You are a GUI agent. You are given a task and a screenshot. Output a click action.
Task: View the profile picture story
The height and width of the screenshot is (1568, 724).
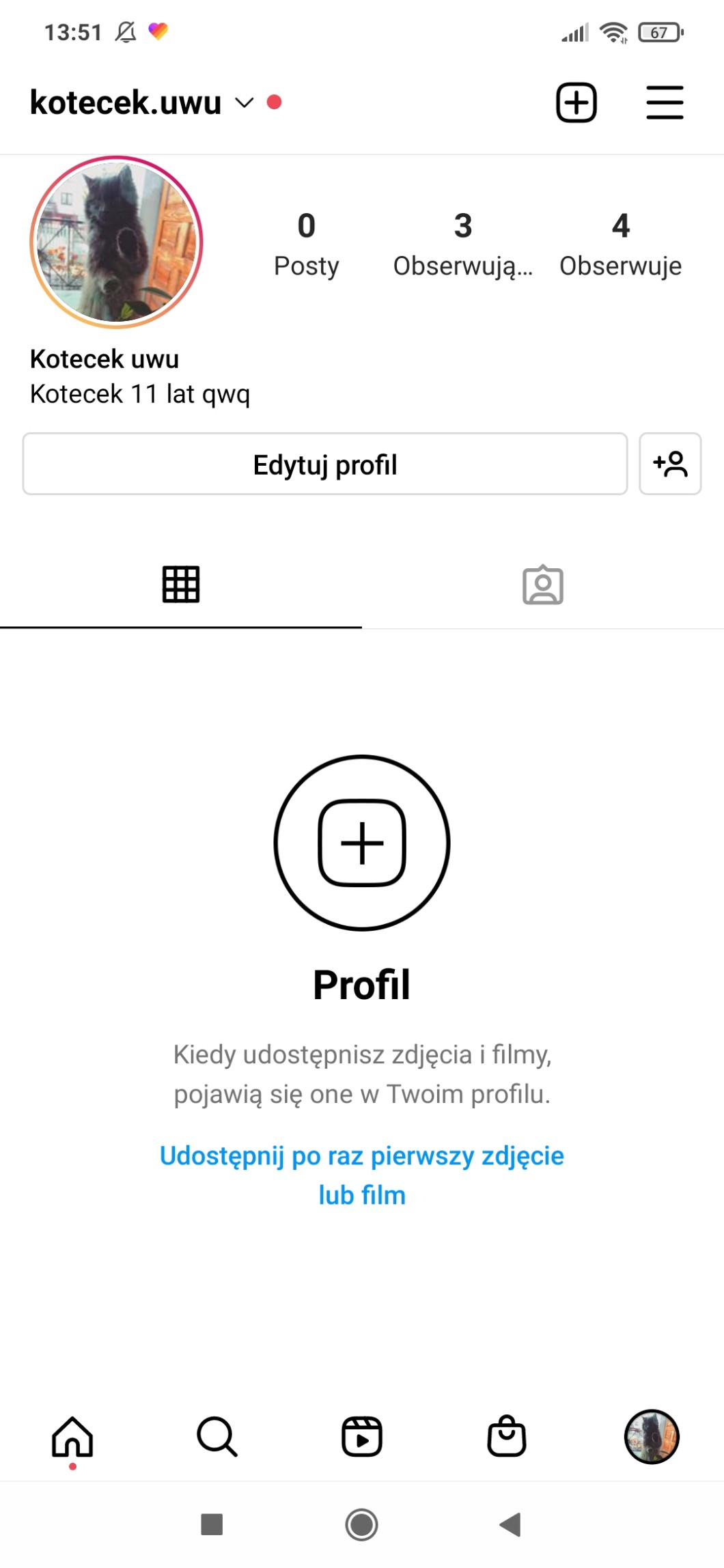click(117, 242)
